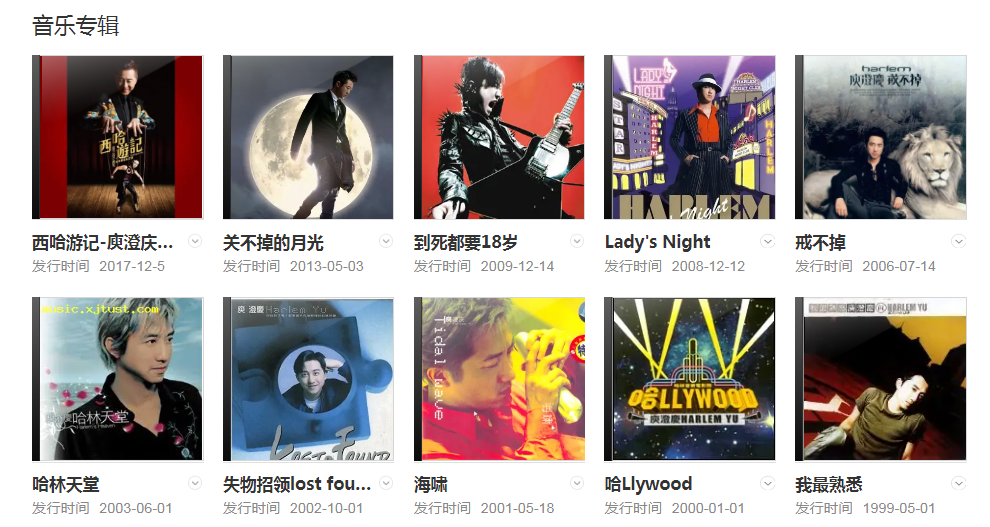Expand the arrow next to 戒不掉

tap(959, 241)
